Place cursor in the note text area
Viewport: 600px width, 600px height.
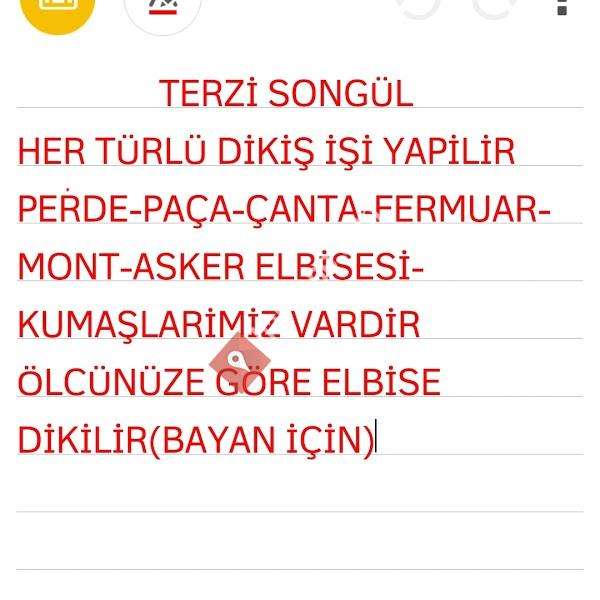(x=300, y=500)
